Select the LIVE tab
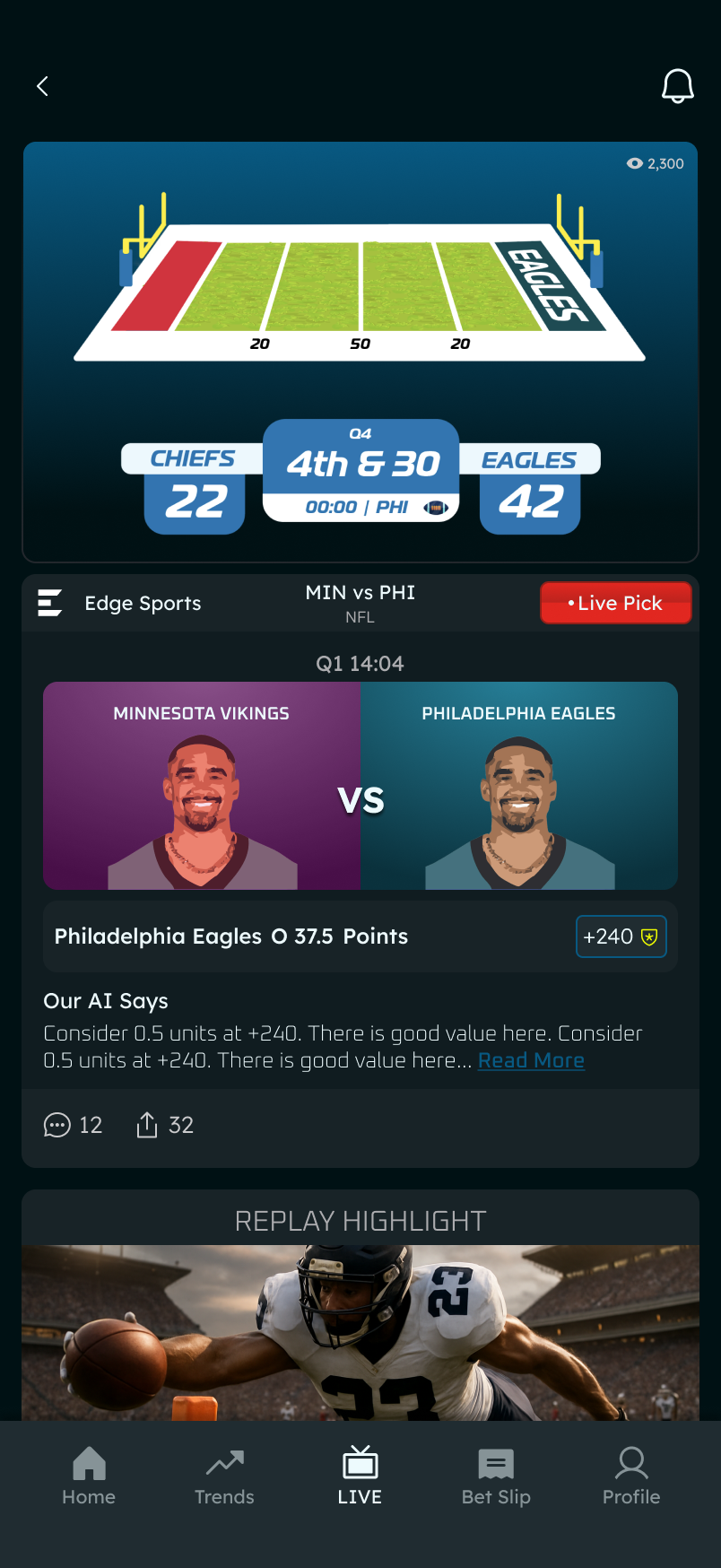 coord(360,1476)
